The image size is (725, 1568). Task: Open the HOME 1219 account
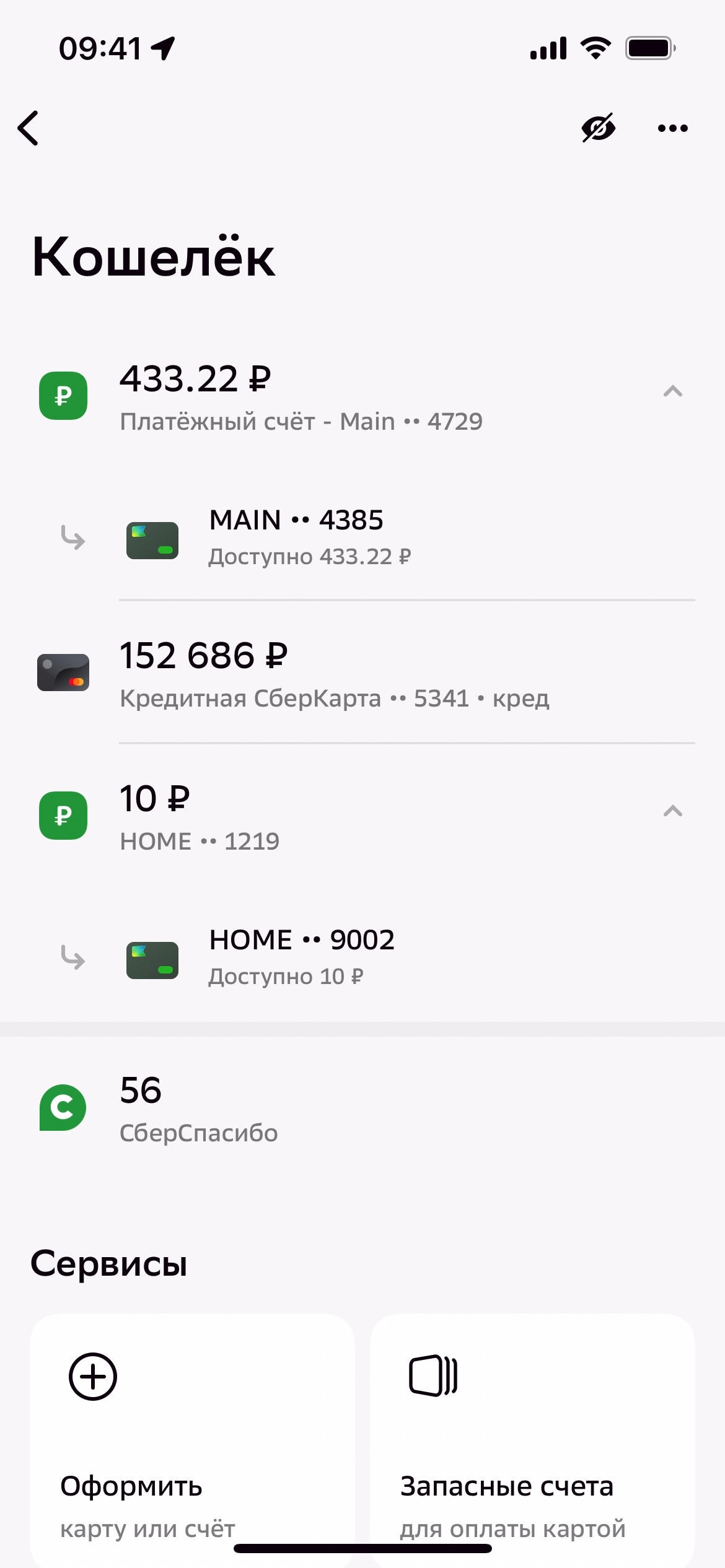[x=200, y=816]
